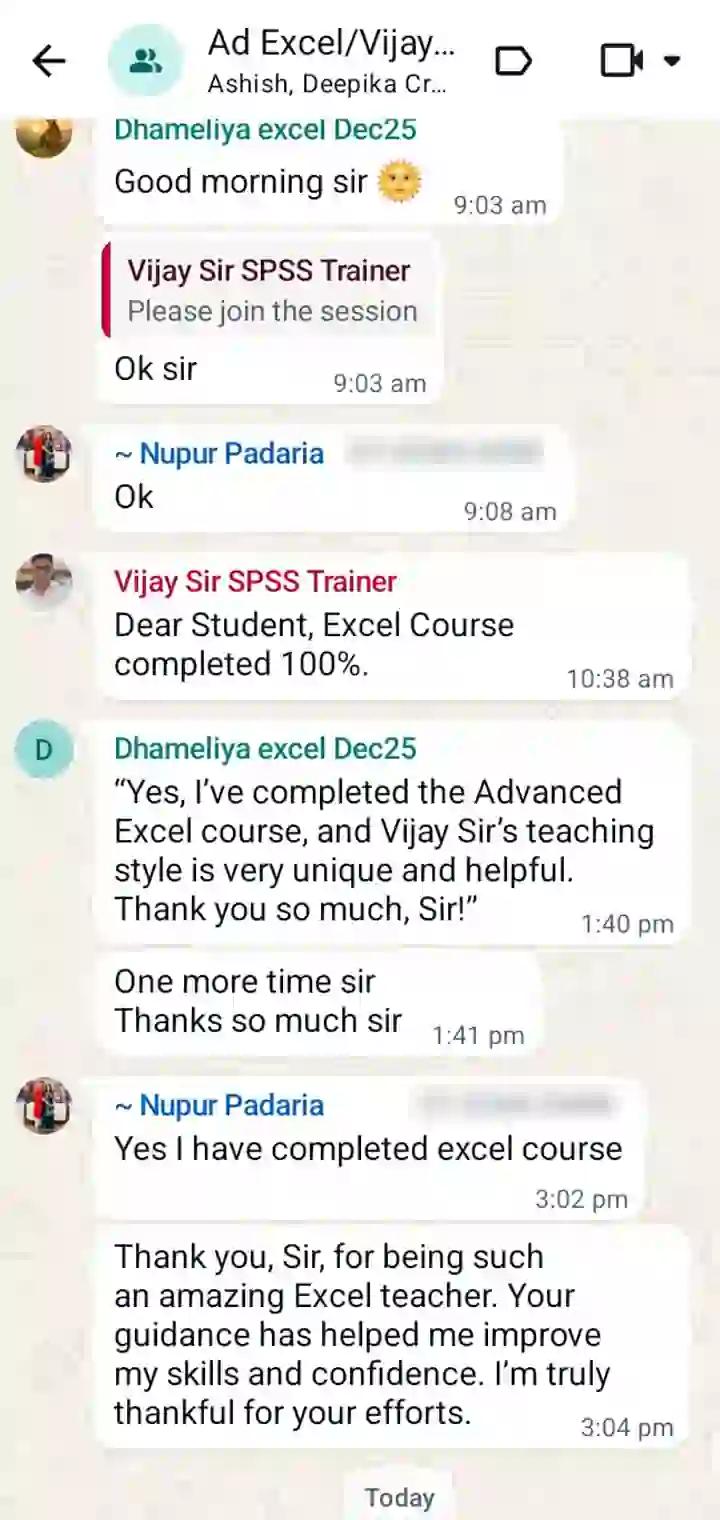Viewport: 720px width, 1520px height.
Task: Open Dhameliya excel Dec25's 'D' avatar
Action: [x=44, y=749]
